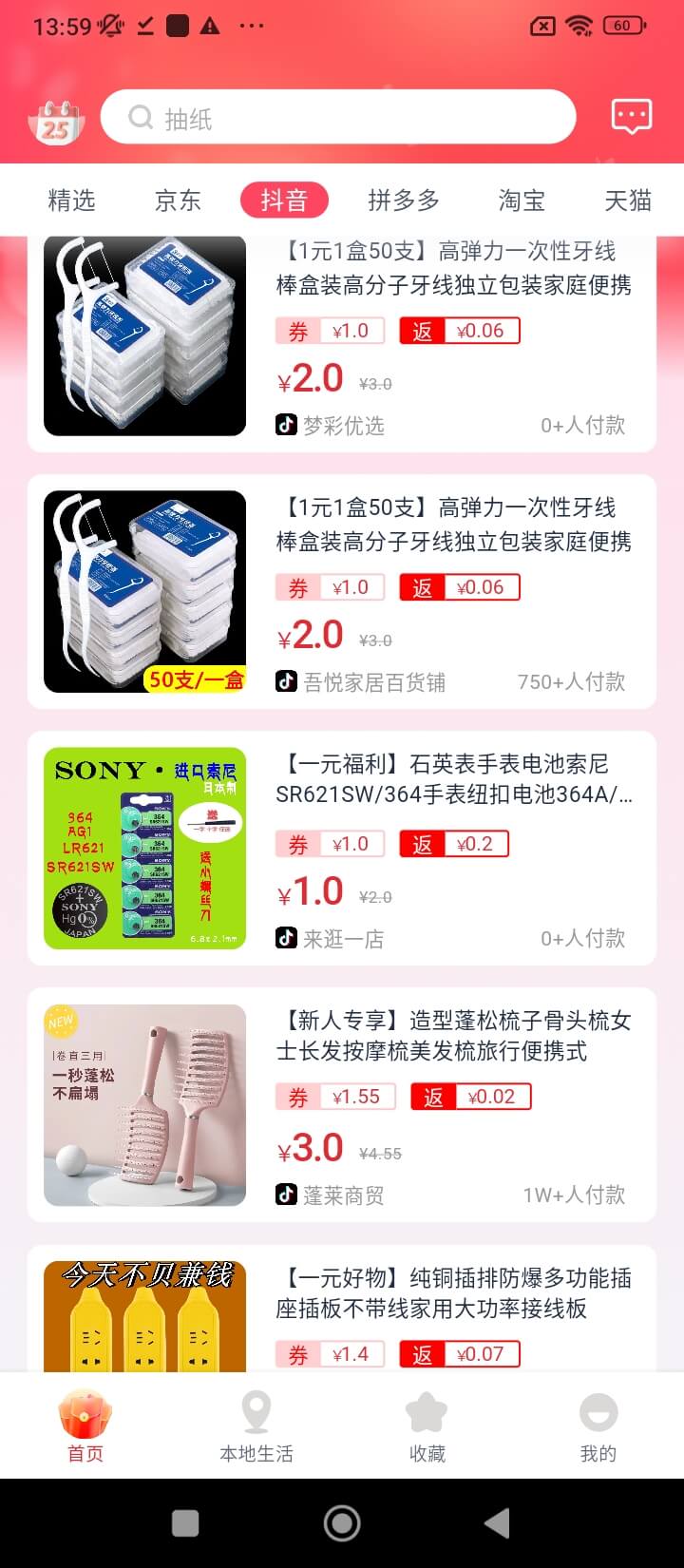The image size is (684, 1568).
Task: Open the 收藏 favorites tab
Action: coord(427,1425)
